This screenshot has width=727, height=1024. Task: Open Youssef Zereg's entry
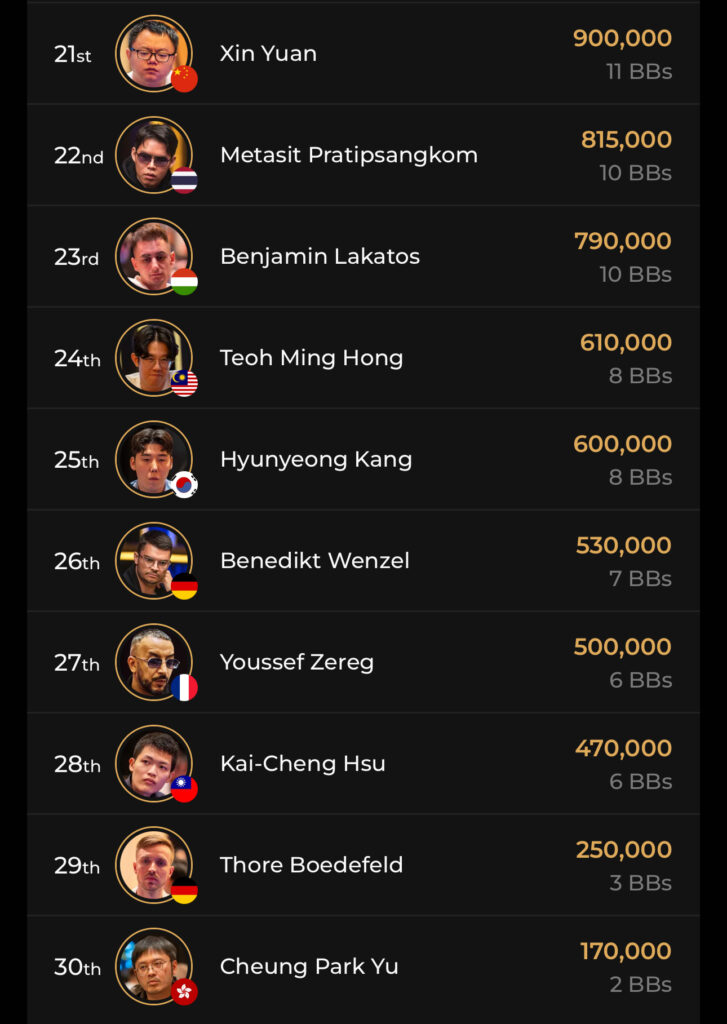pos(296,662)
